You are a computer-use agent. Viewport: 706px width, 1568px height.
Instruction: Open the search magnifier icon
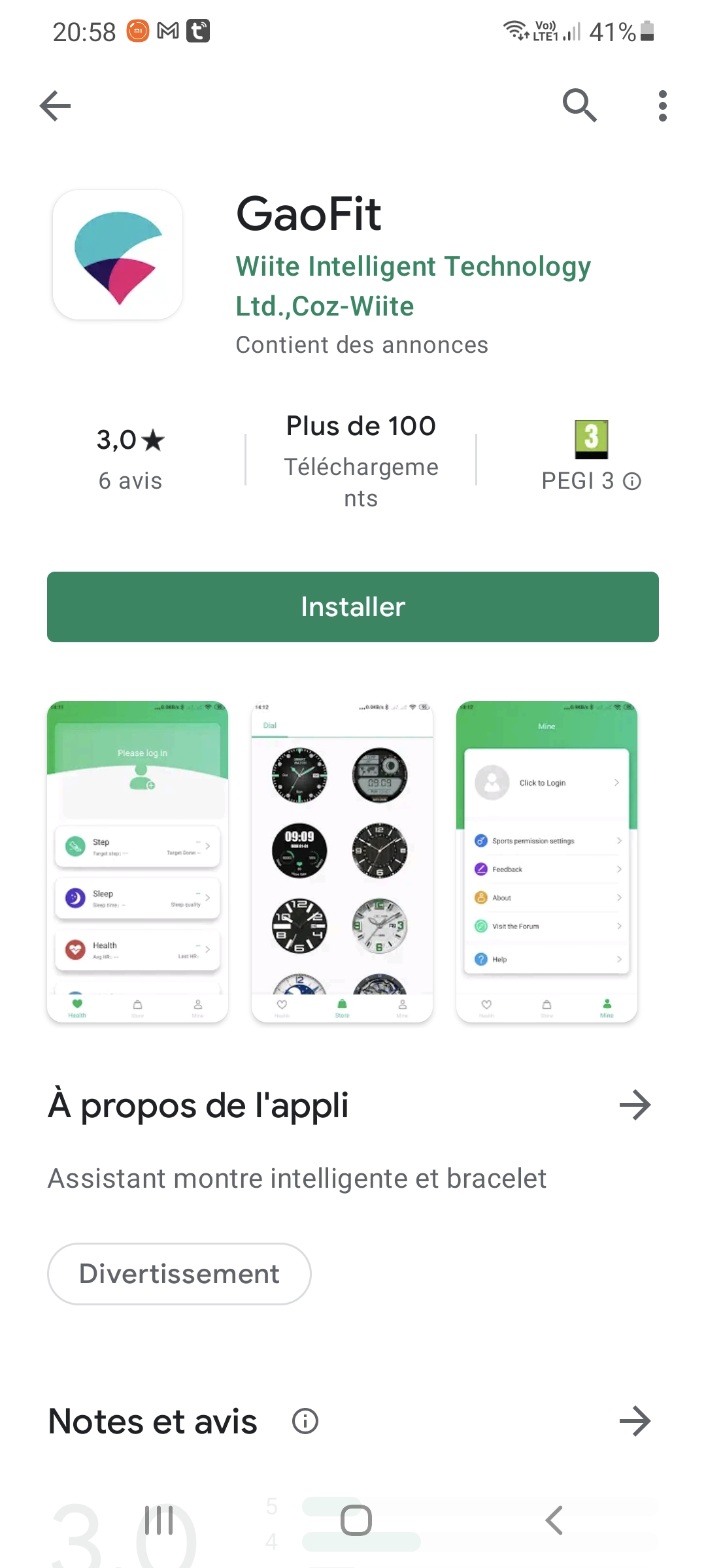point(579,106)
